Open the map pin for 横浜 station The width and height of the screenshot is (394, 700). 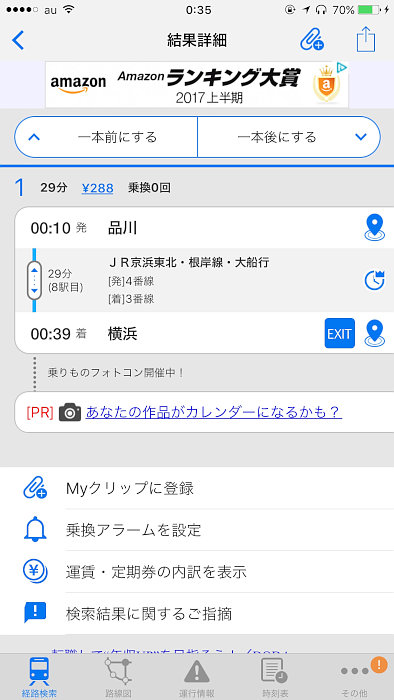tap(374, 333)
